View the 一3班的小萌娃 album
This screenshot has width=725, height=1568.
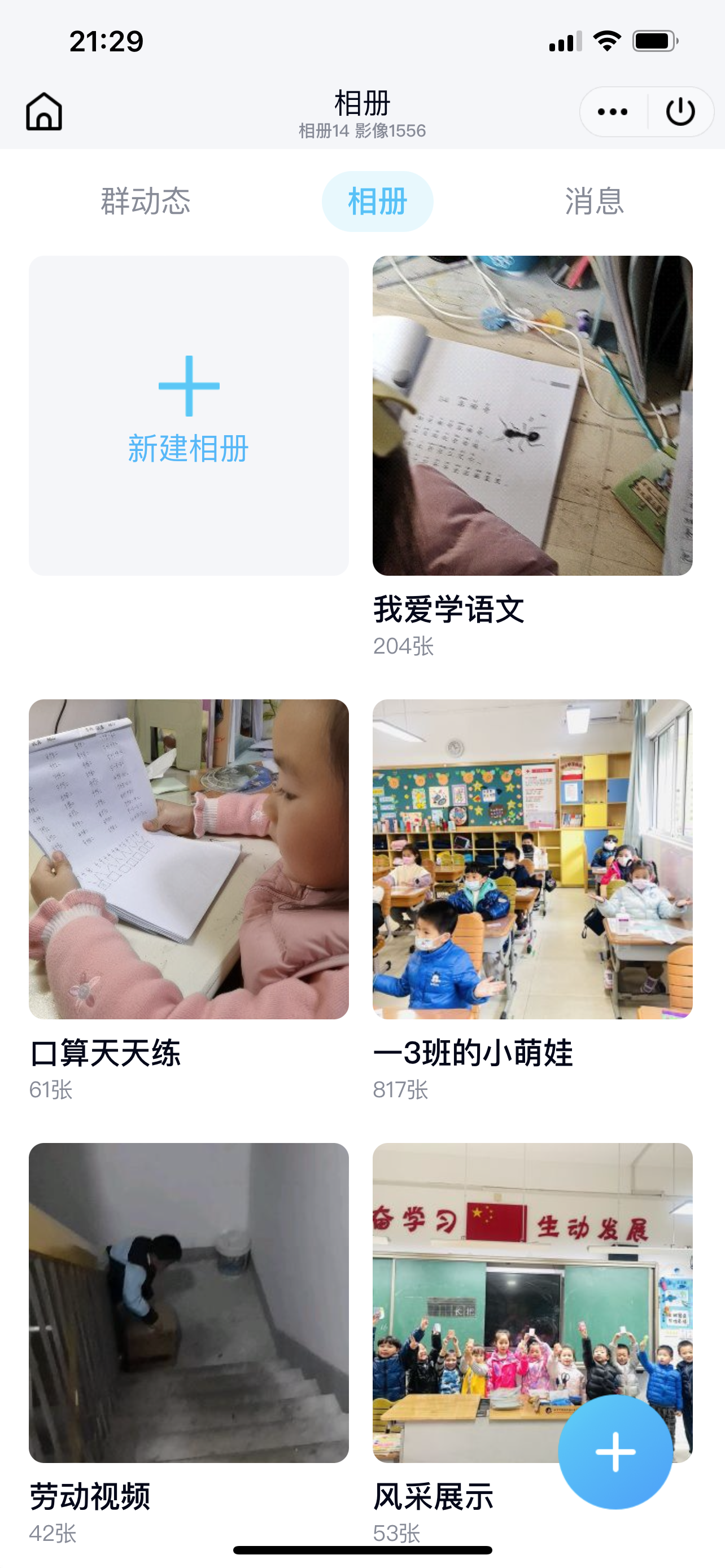tap(532, 859)
